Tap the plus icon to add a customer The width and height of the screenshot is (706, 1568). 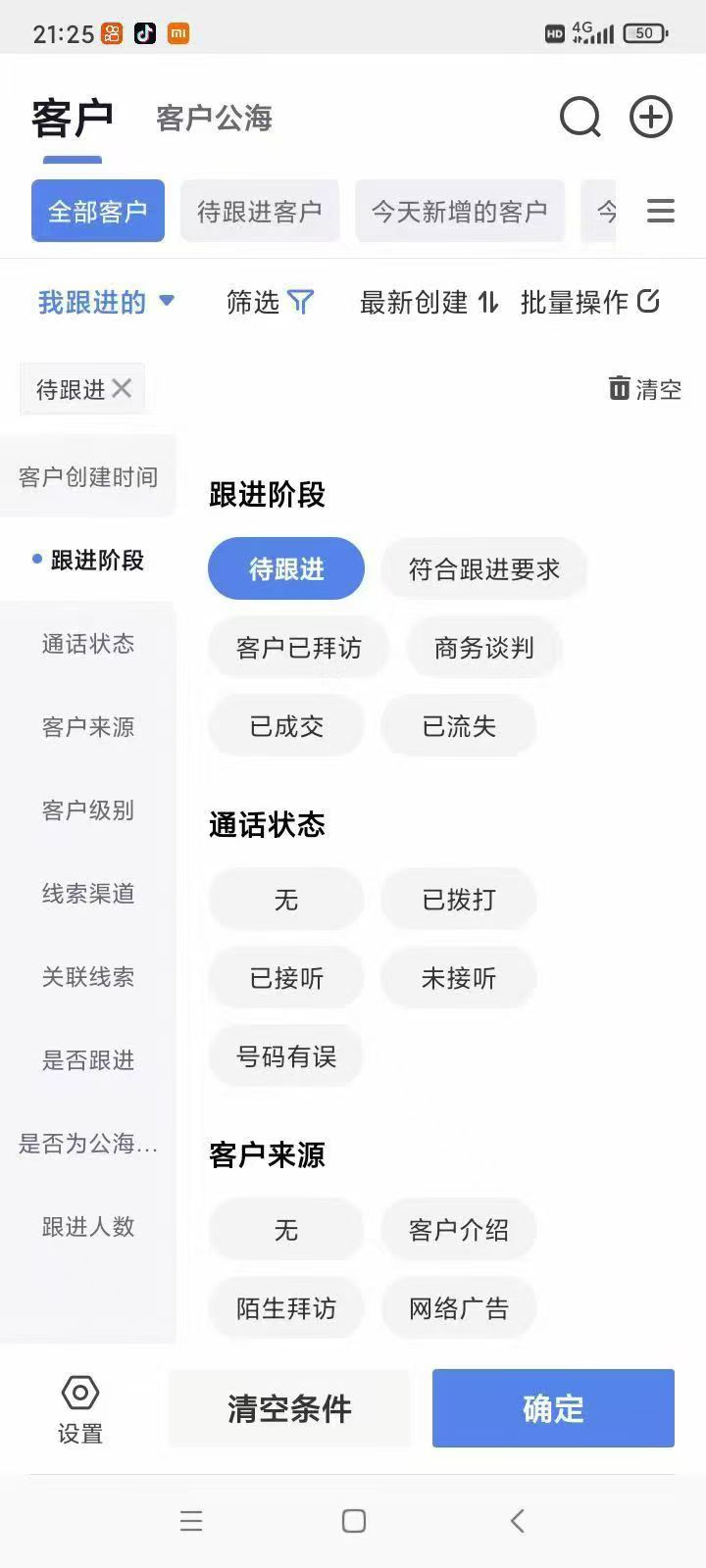(x=650, y=117)
